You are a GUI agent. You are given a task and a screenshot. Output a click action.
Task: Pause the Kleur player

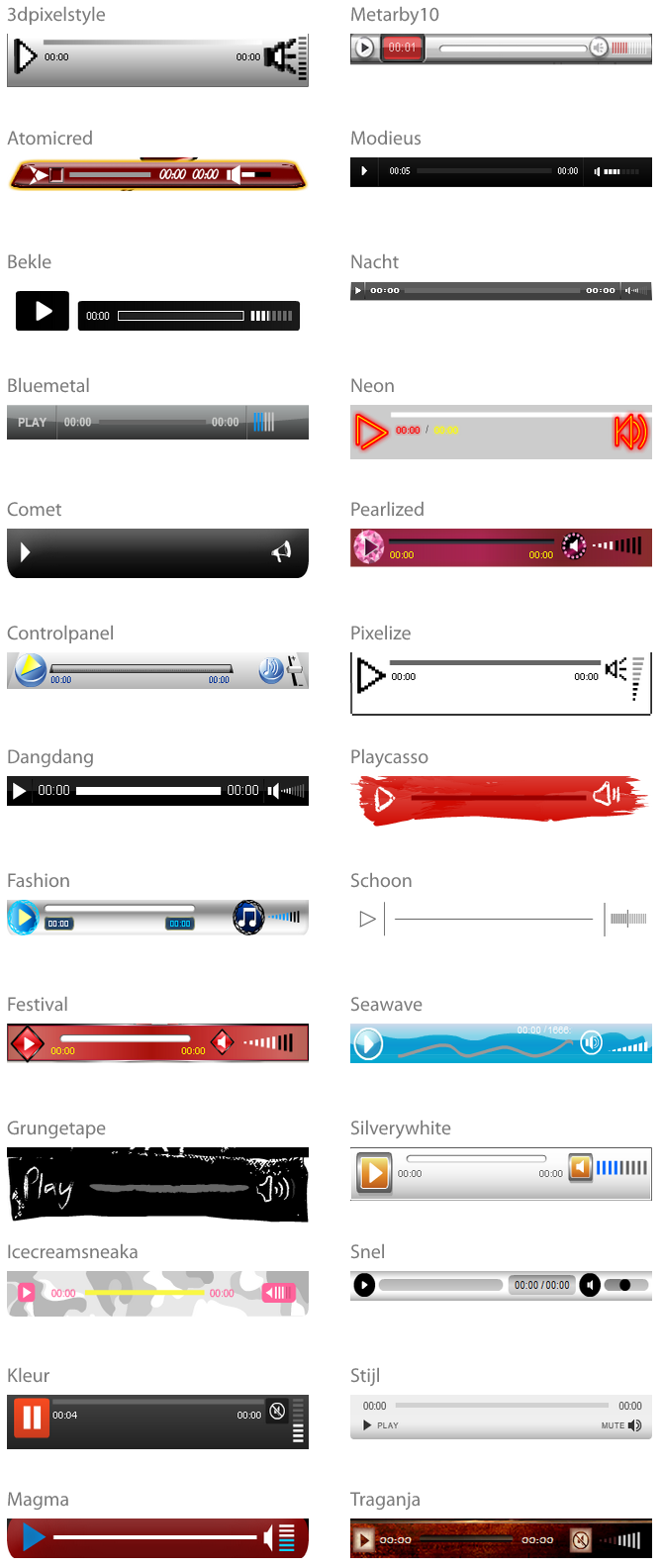pyautogui.click(x=32, y=1418)
